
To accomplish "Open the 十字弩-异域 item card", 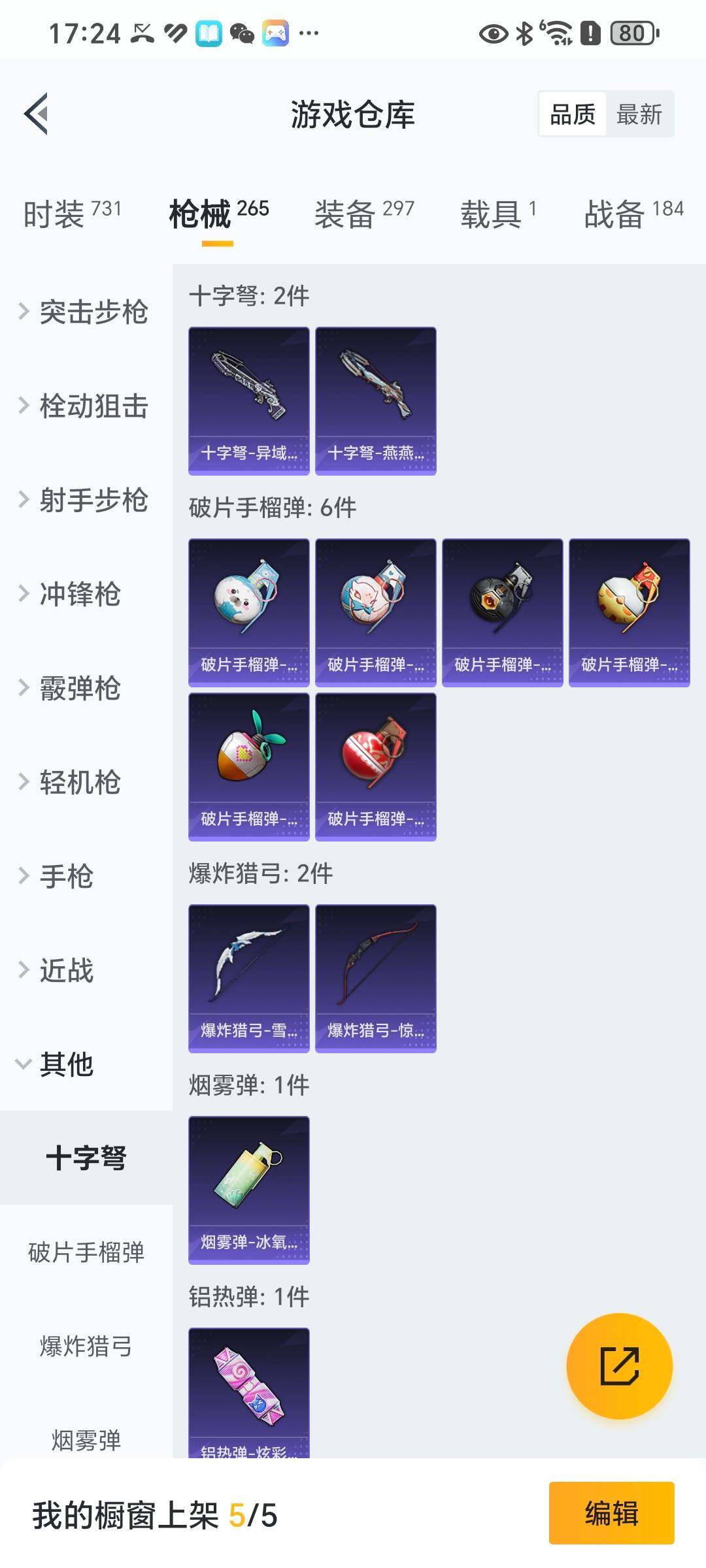I will point(248,400).
